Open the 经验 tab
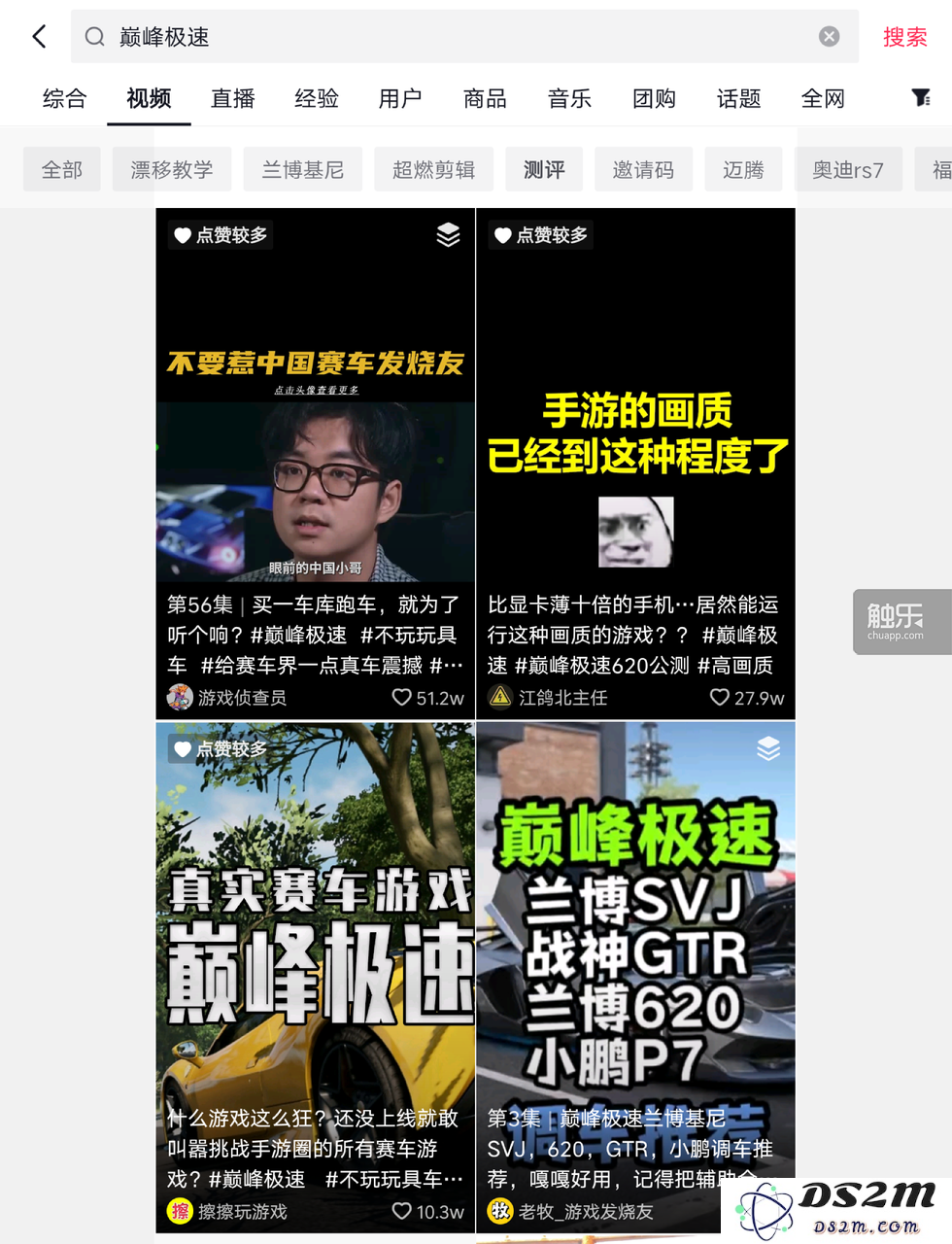 (x=317, y=98)
